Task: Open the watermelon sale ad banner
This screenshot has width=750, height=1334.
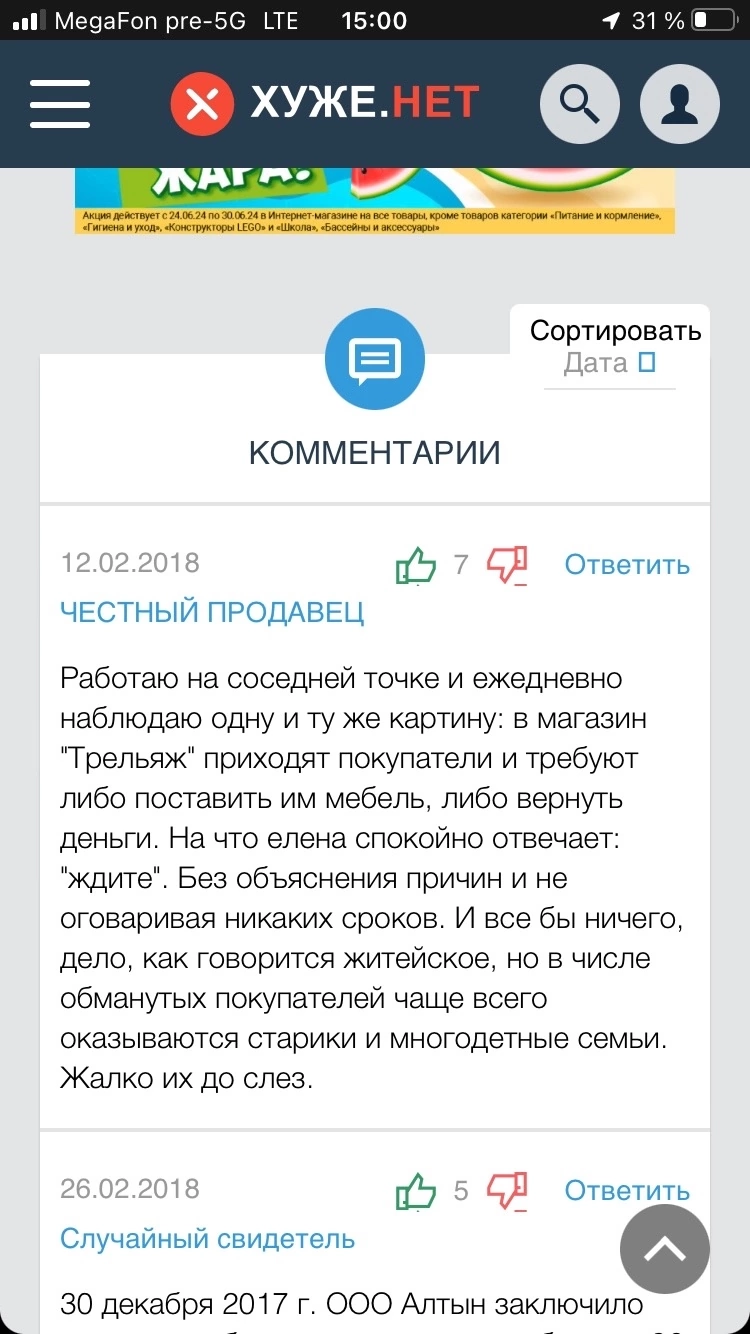Action: (375, 201)
